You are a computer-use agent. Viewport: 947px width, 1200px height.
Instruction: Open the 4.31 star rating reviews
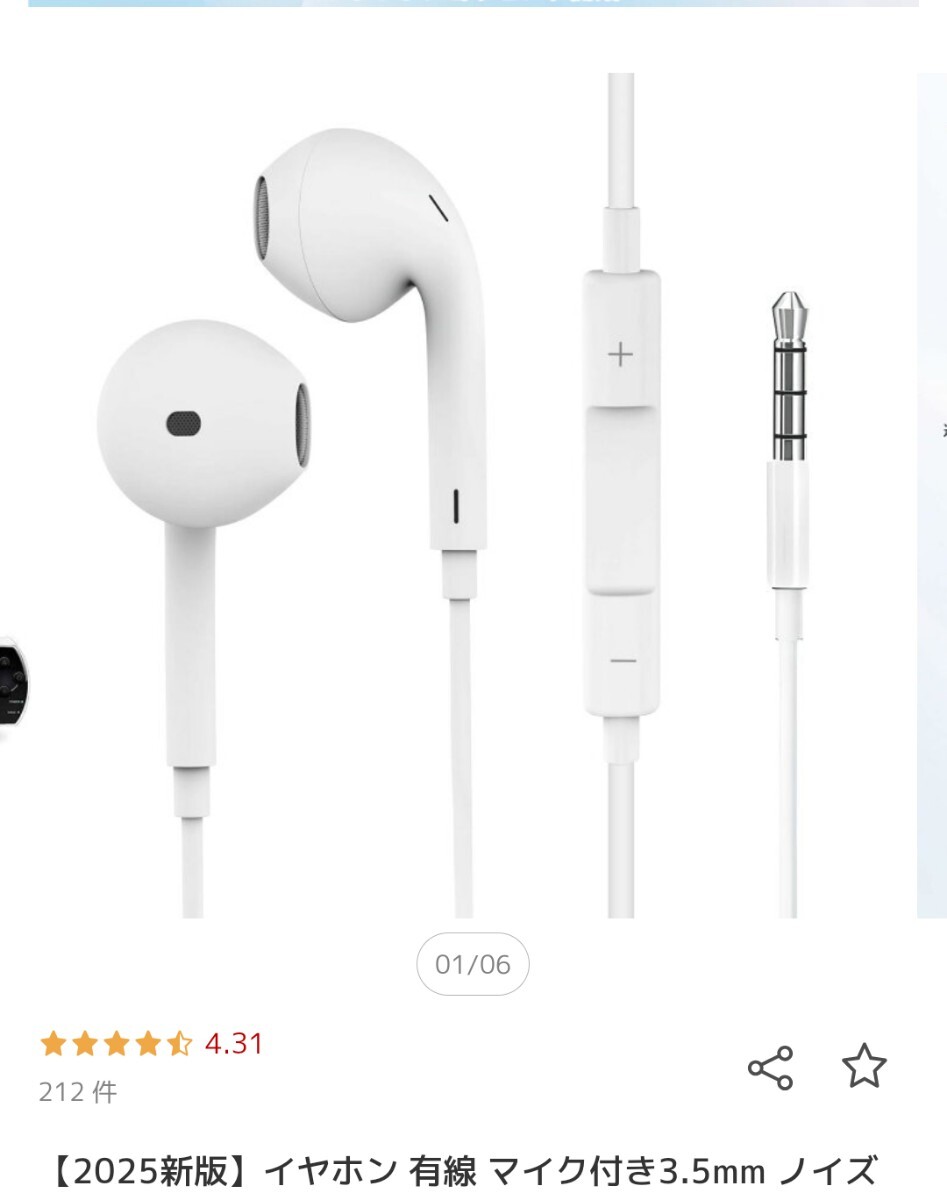pos(151,1044)
